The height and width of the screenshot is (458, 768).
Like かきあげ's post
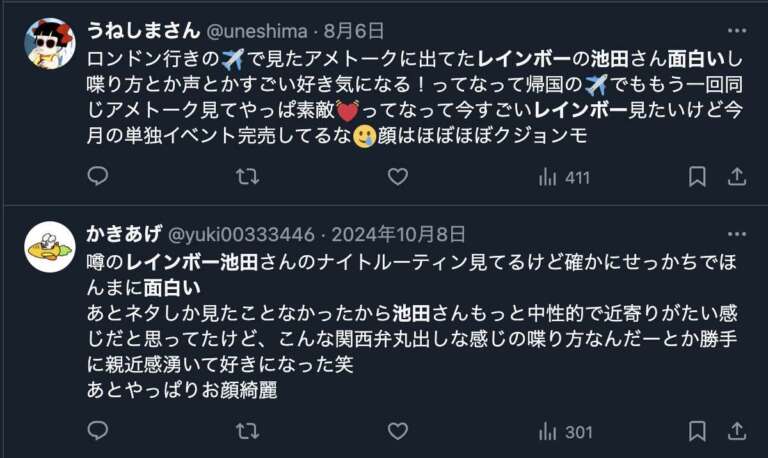point(398,432)
